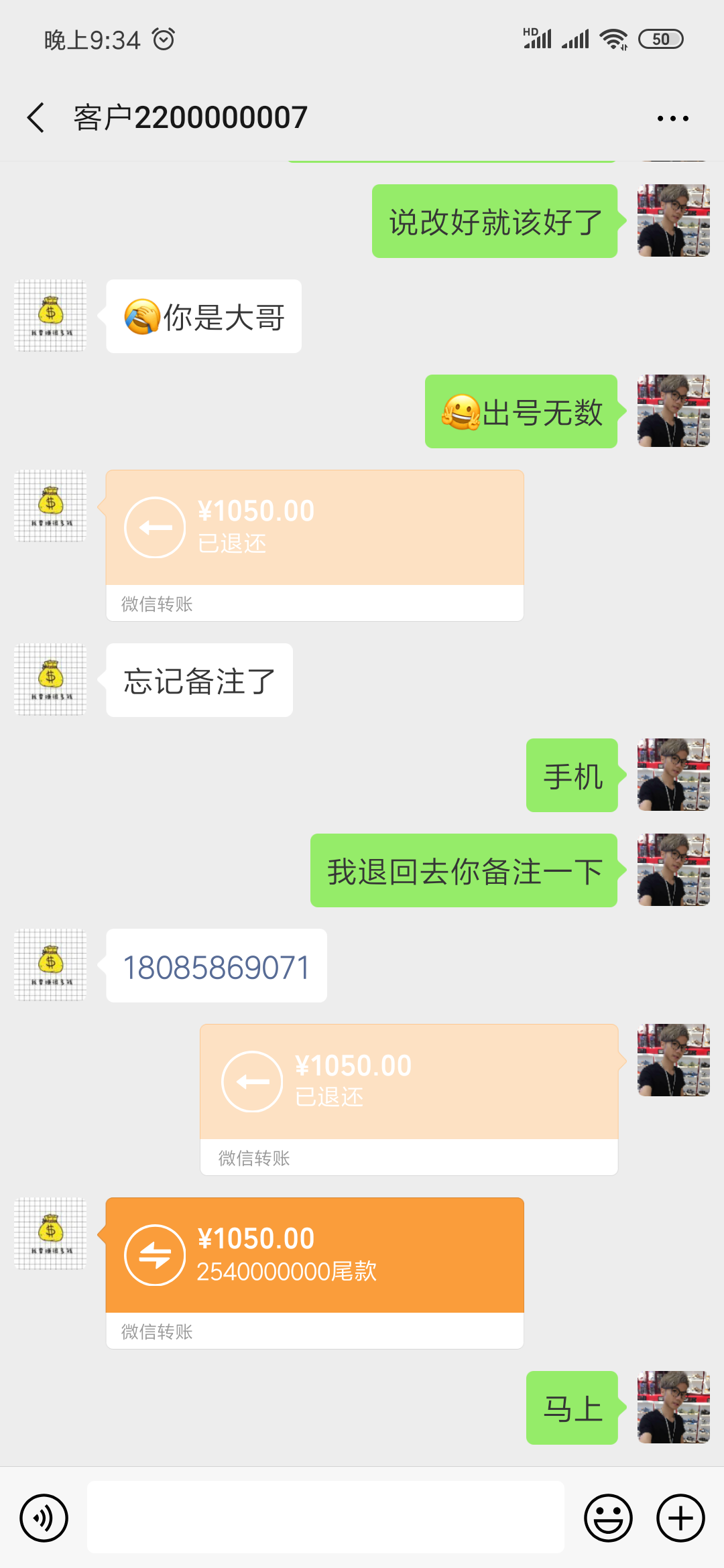Open contact avatar beside 你是大哥
The height and width of the screenshot is (1568, 724).
coord(51,316)
